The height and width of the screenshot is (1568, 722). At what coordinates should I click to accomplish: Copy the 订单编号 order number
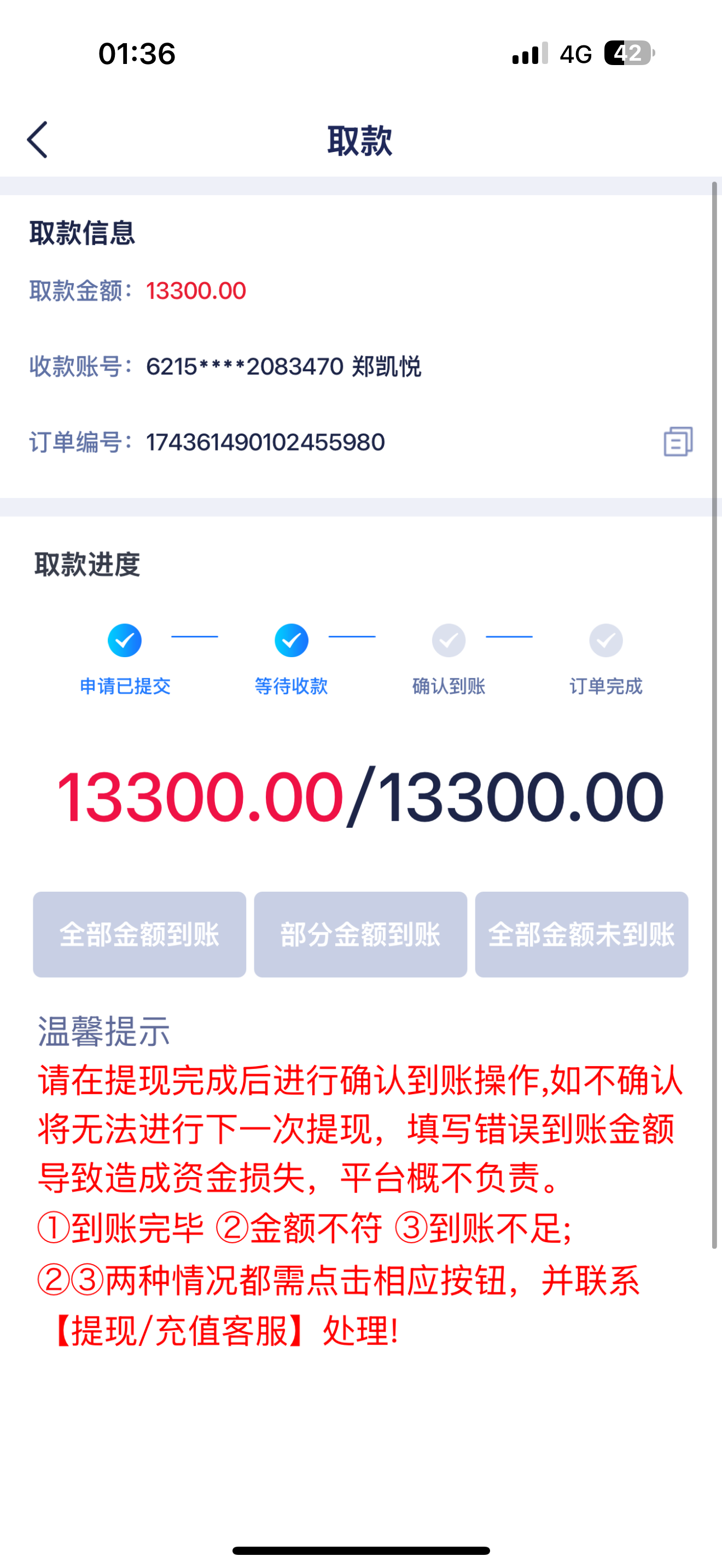pos(678,442)
